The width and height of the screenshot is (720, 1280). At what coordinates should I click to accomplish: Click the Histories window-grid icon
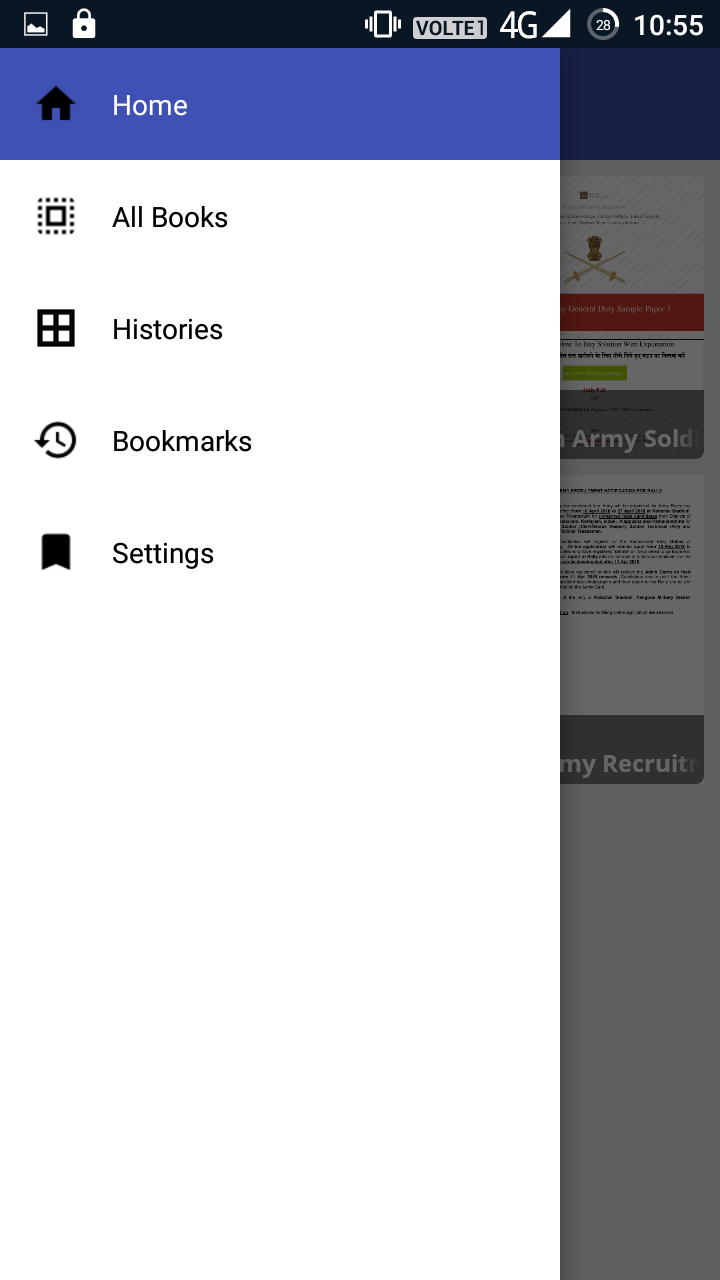55,328
